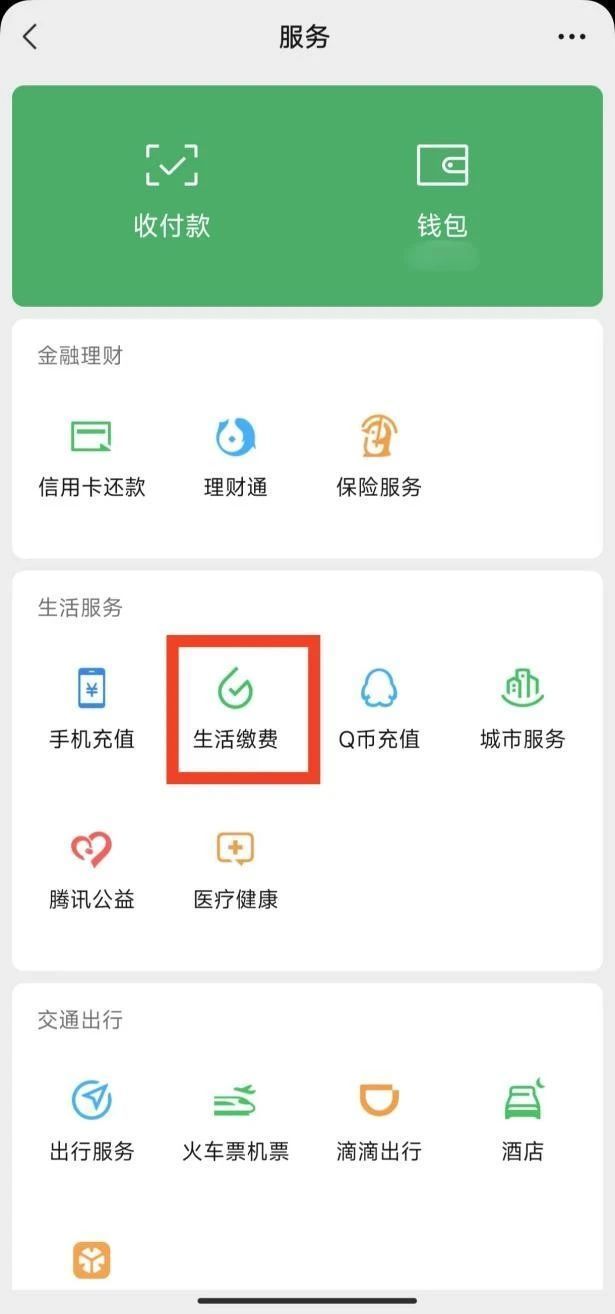The width and height of the screenshot is (615, 1314).
Task: Open 酒店 hotel booking
Action: 522,1120
